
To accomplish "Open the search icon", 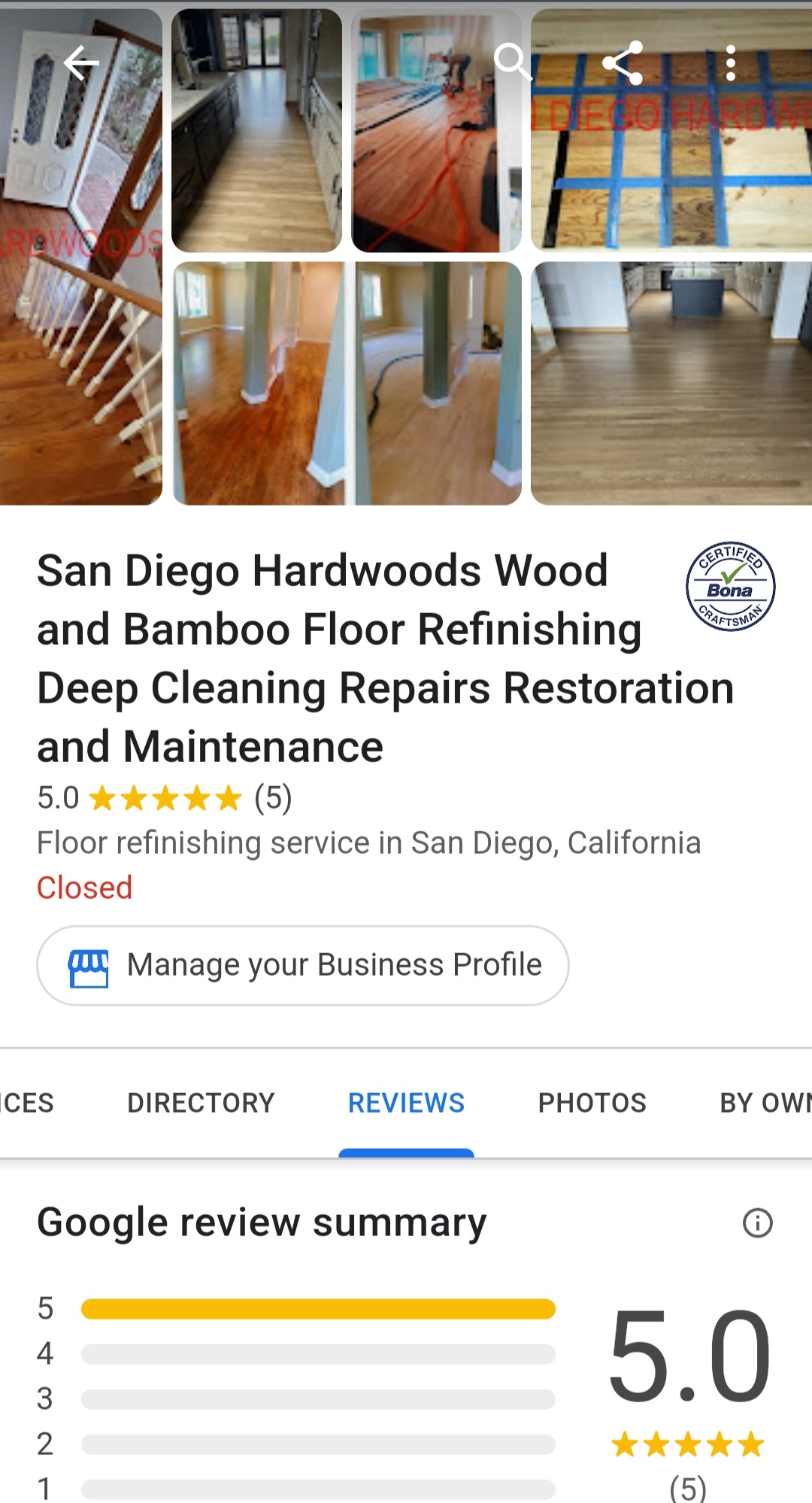I will [x=514, y=63].
